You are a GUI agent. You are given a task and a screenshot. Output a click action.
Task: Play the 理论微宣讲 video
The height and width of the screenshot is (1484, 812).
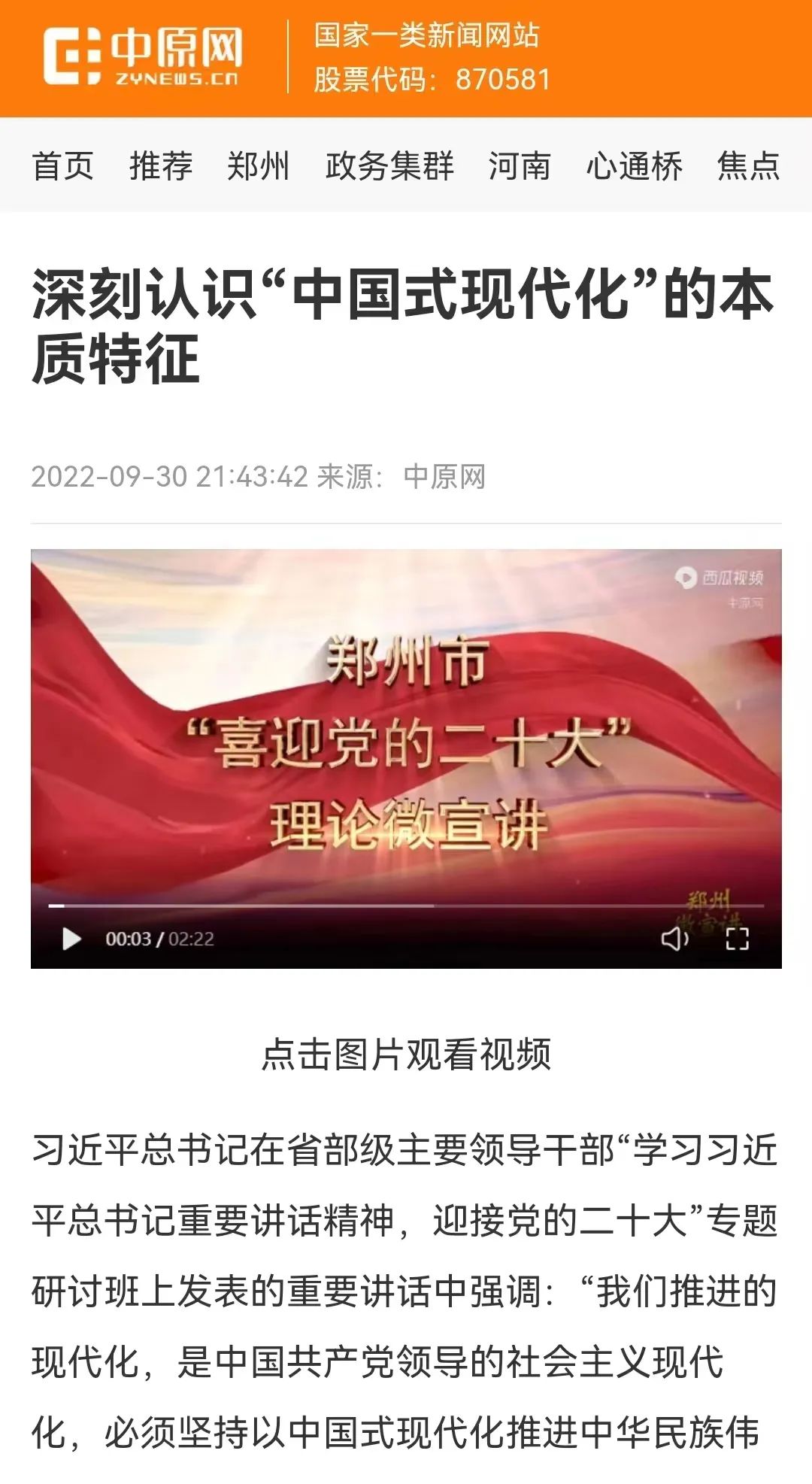pyautogui.click(x=71, y=939)
